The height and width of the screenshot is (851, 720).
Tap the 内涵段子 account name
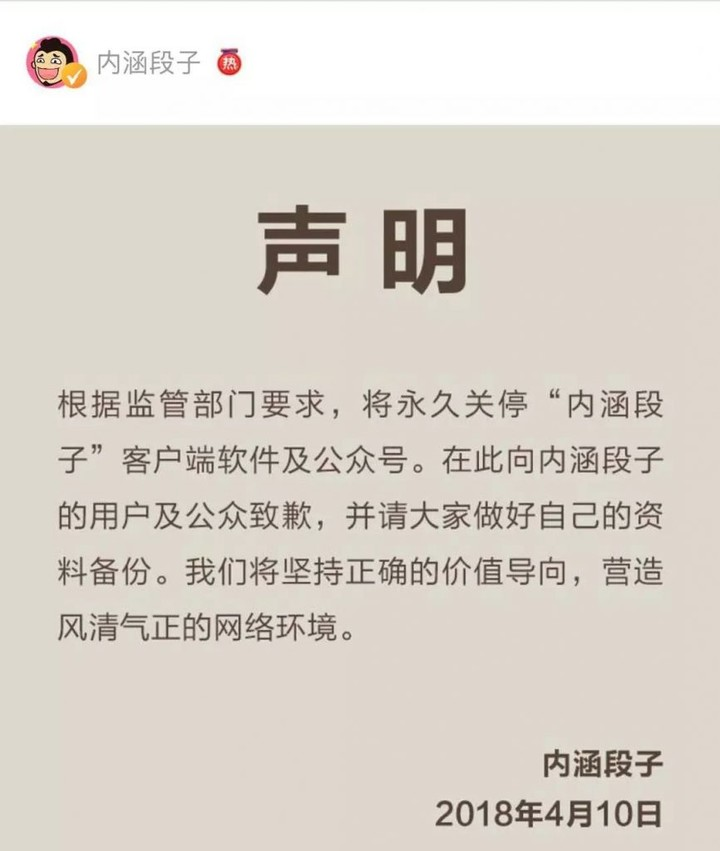click(148, 64)
